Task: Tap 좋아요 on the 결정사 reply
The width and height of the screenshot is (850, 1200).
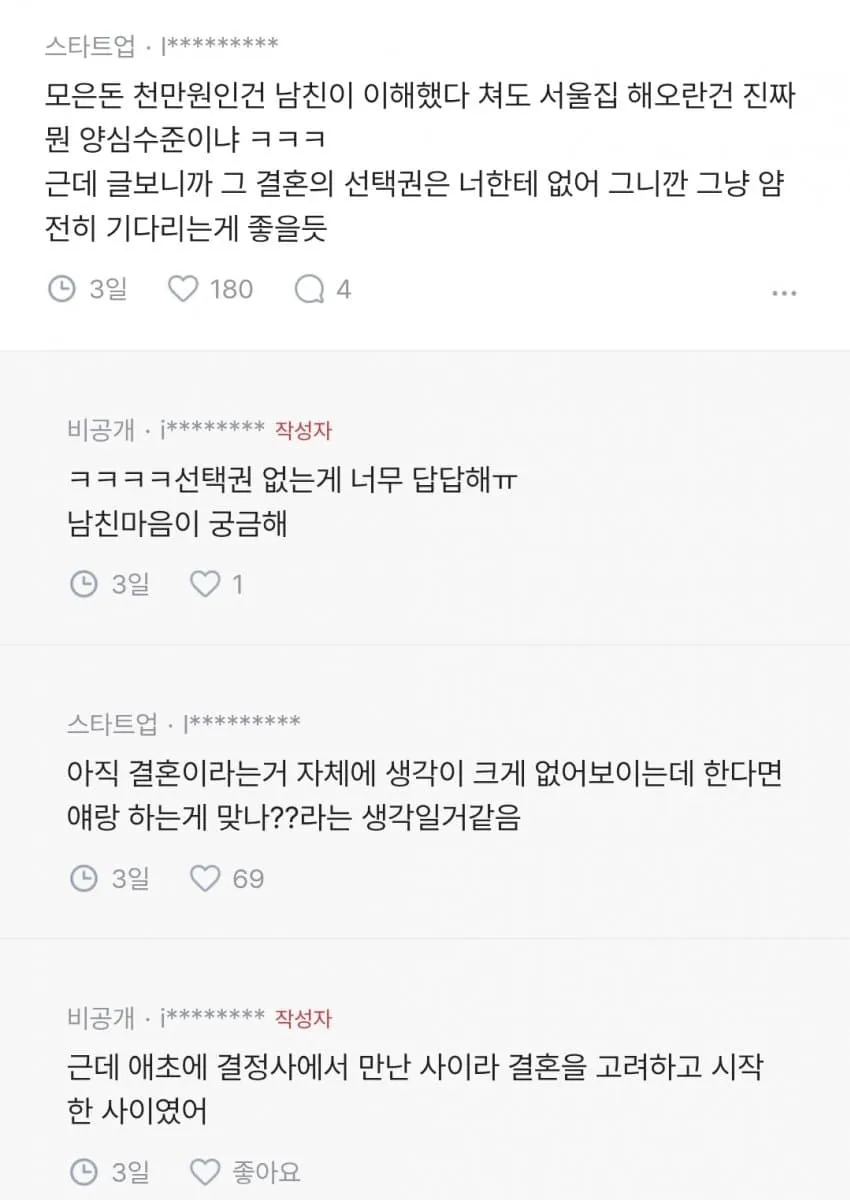Action: click(x=245, y=1171)
